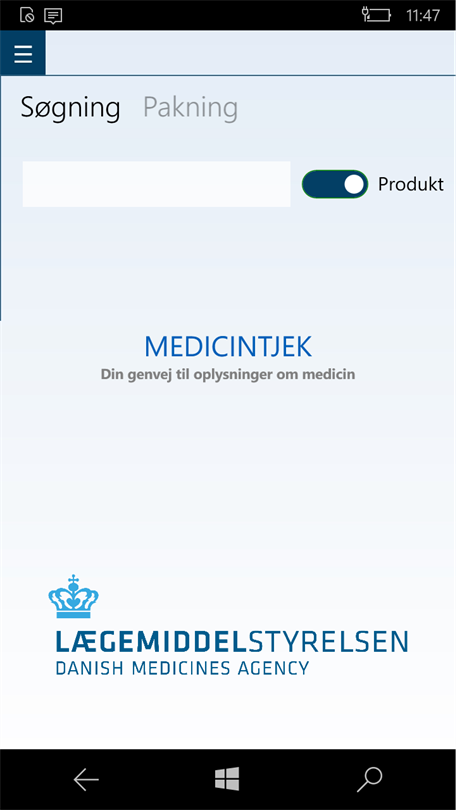Switch to the Pakning tab
This screenshot has height=810, width=456.
pyautogui.click(x=191, y=107)
